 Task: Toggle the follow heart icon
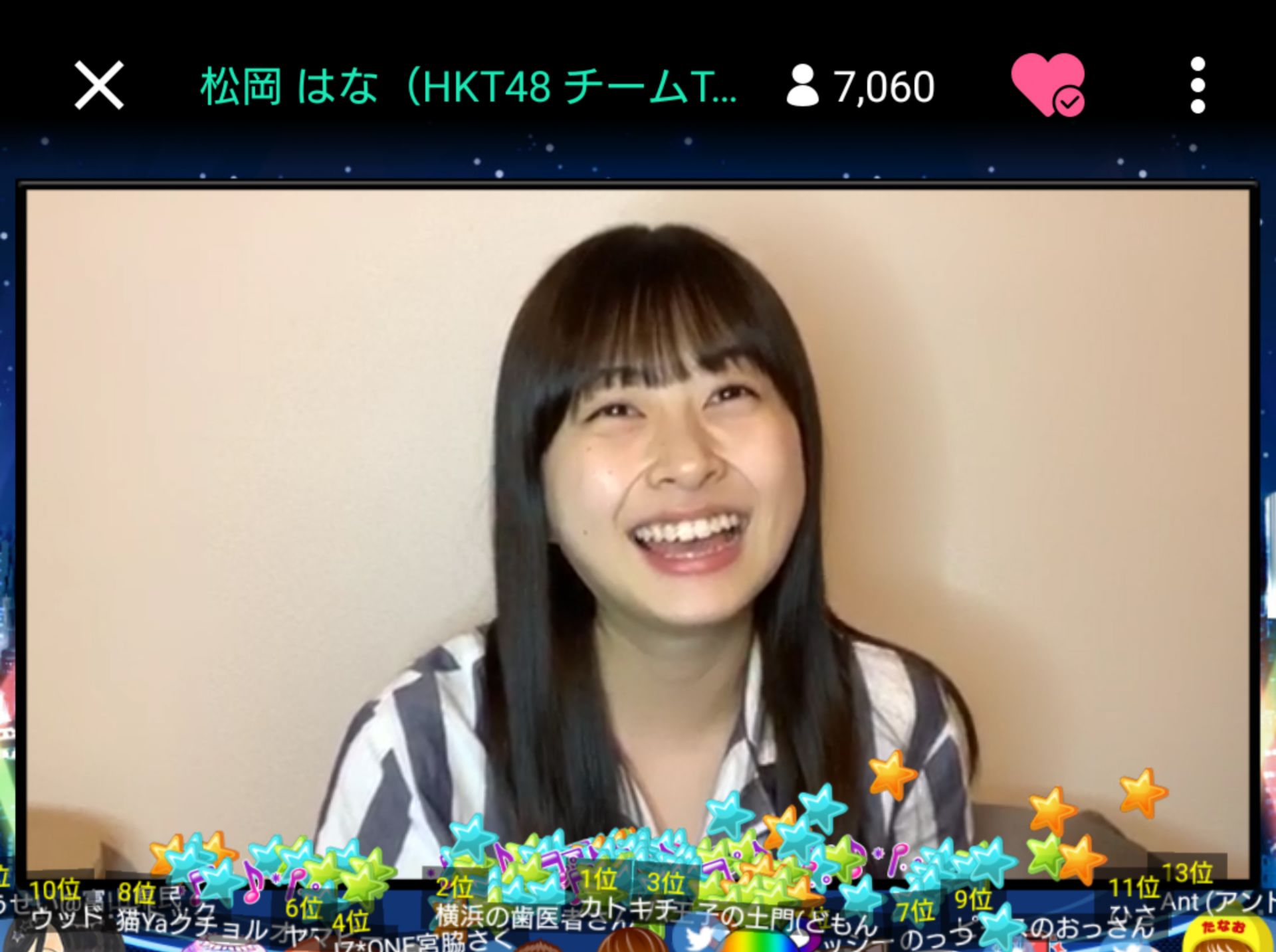(x=1047, y=85)
